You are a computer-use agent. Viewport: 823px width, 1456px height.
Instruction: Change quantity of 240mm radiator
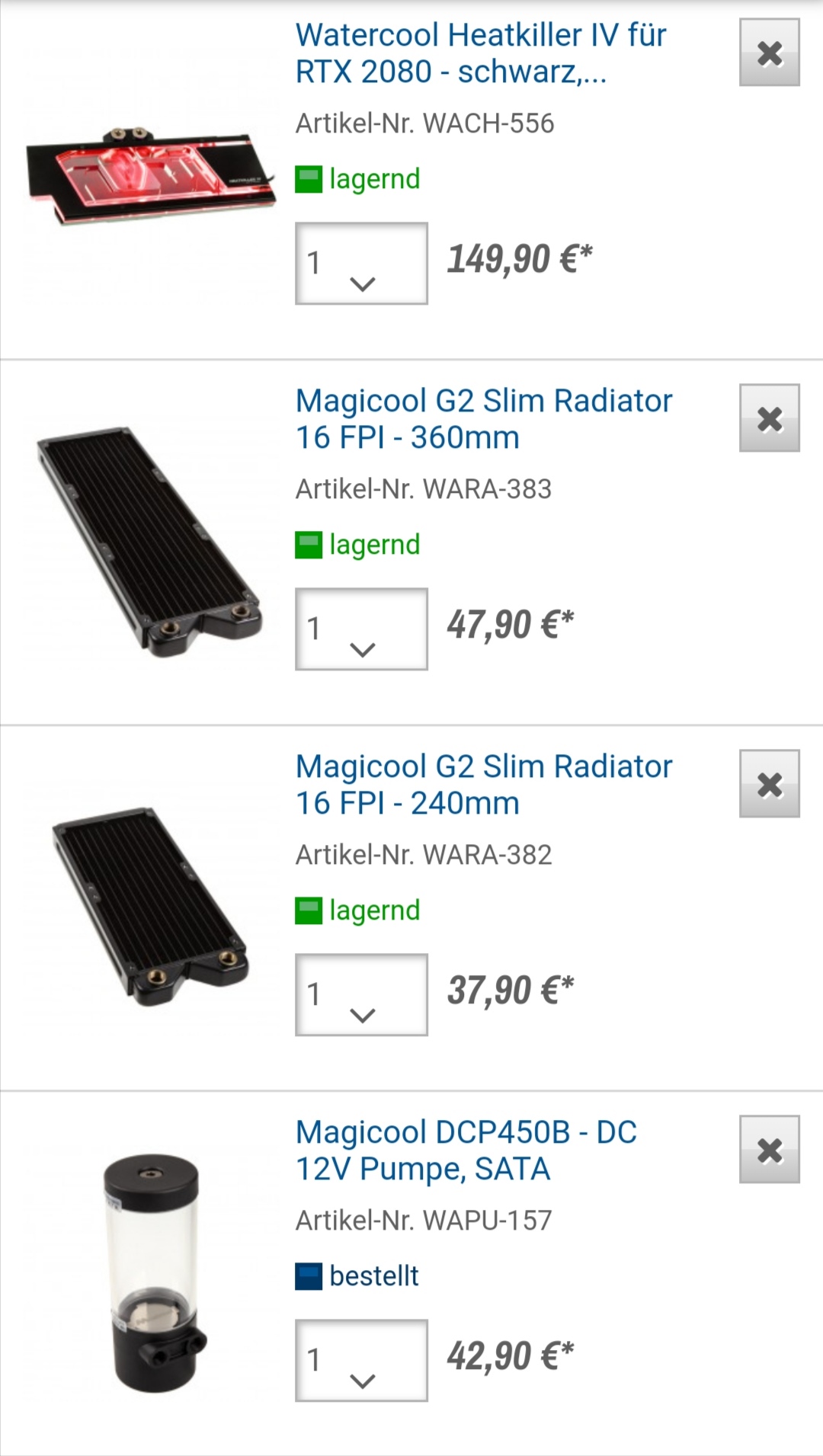point(361,995)
